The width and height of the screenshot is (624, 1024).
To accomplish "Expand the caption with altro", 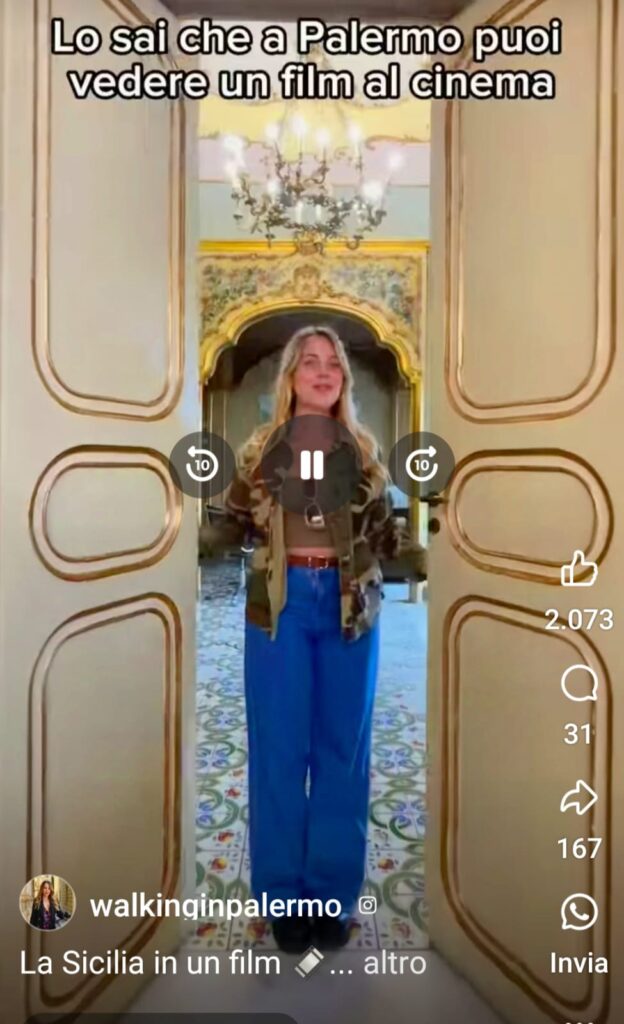I will pos(394,963).
